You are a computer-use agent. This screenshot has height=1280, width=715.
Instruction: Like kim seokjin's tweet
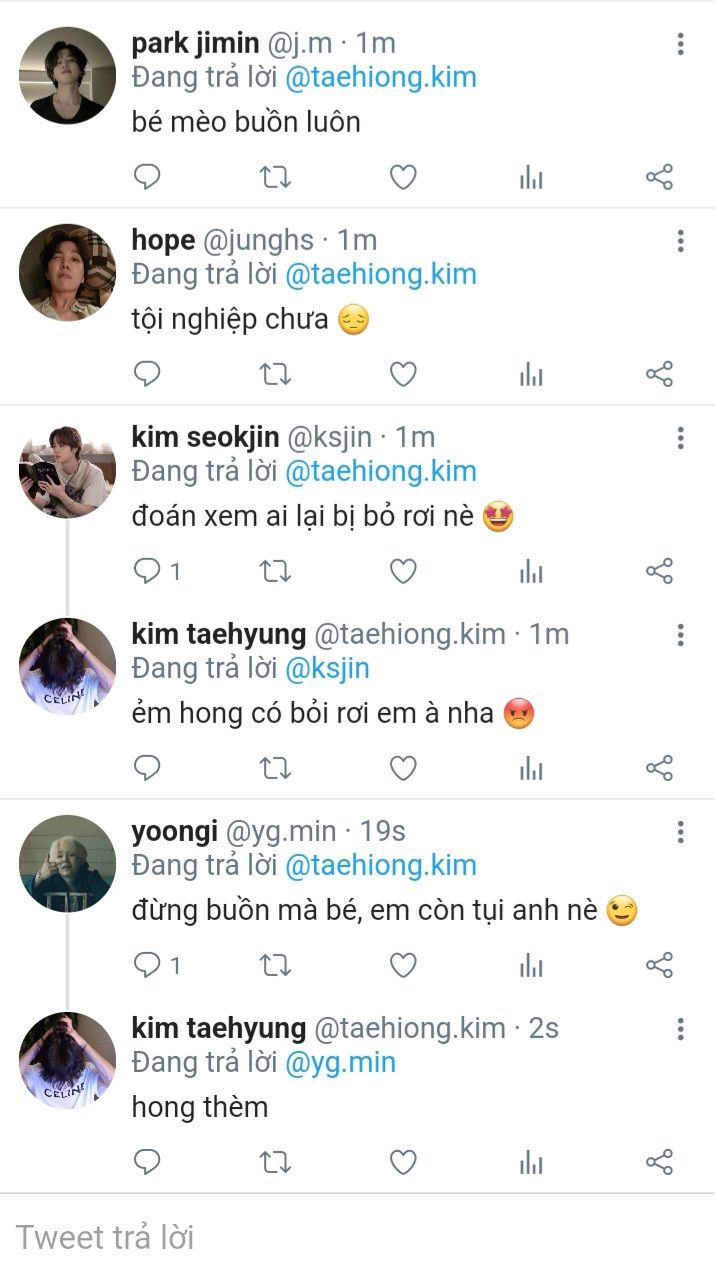tap(402, 572)
